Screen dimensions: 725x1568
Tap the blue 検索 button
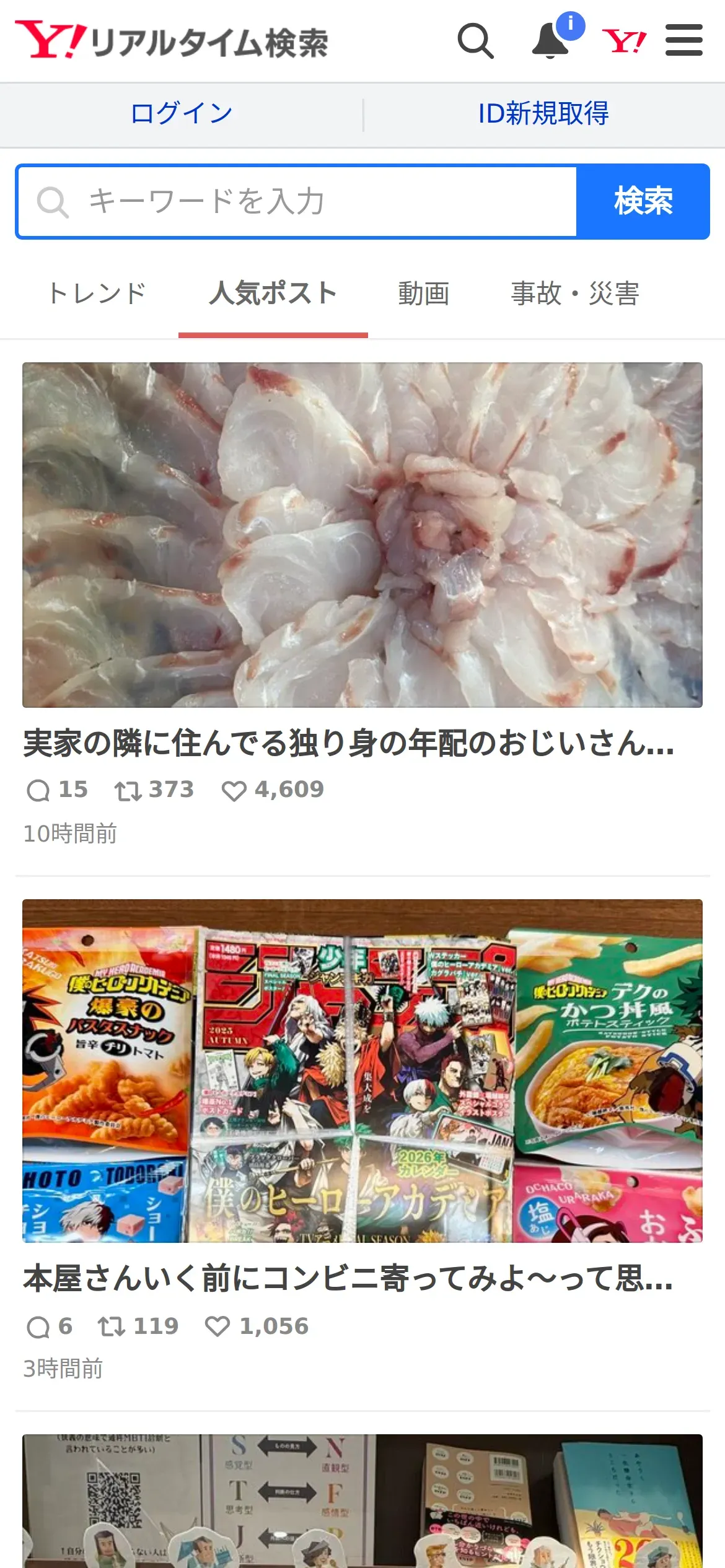coord(643,202)
